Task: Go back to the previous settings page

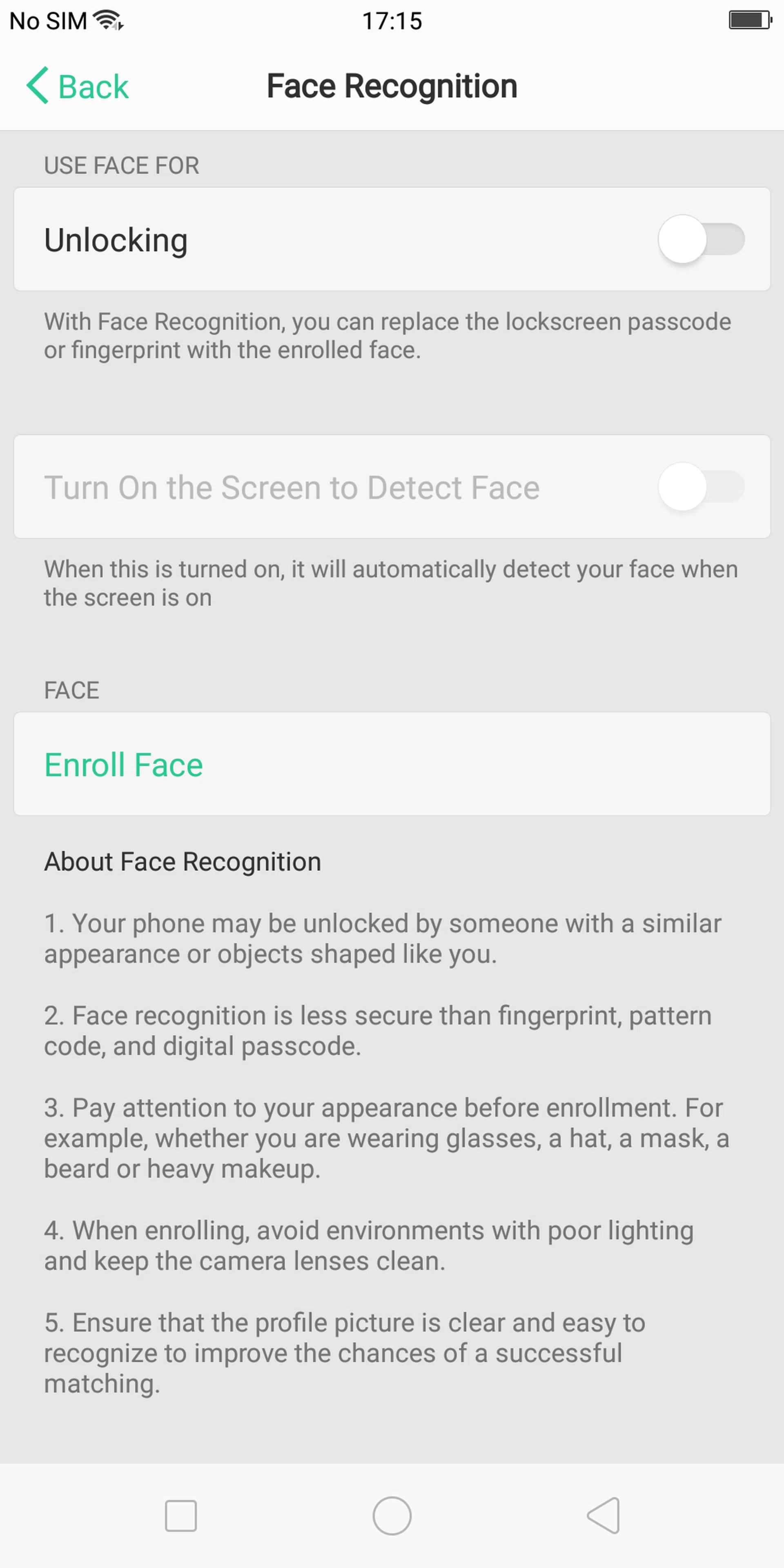Action: tap(77, 86)
